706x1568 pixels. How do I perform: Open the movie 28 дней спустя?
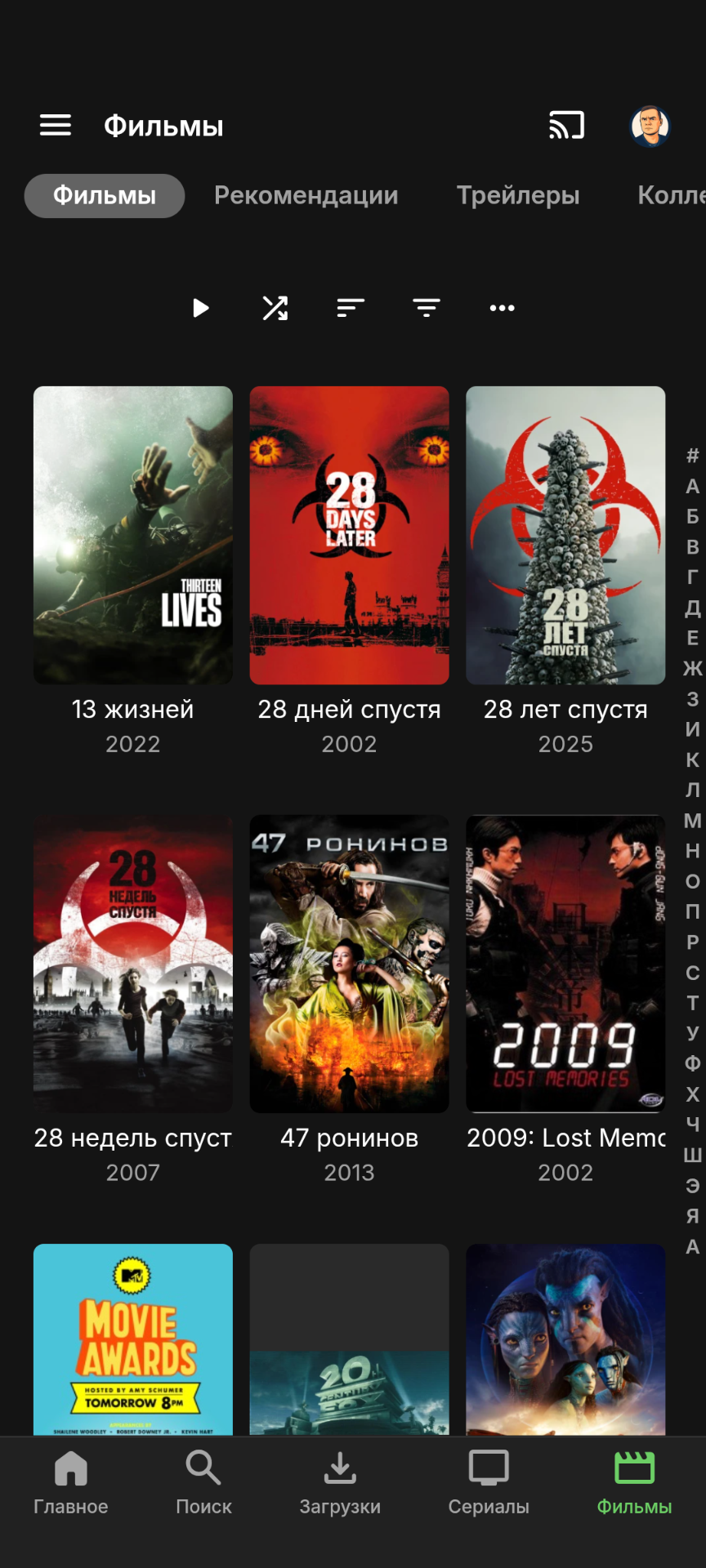[x=349, y=536]
